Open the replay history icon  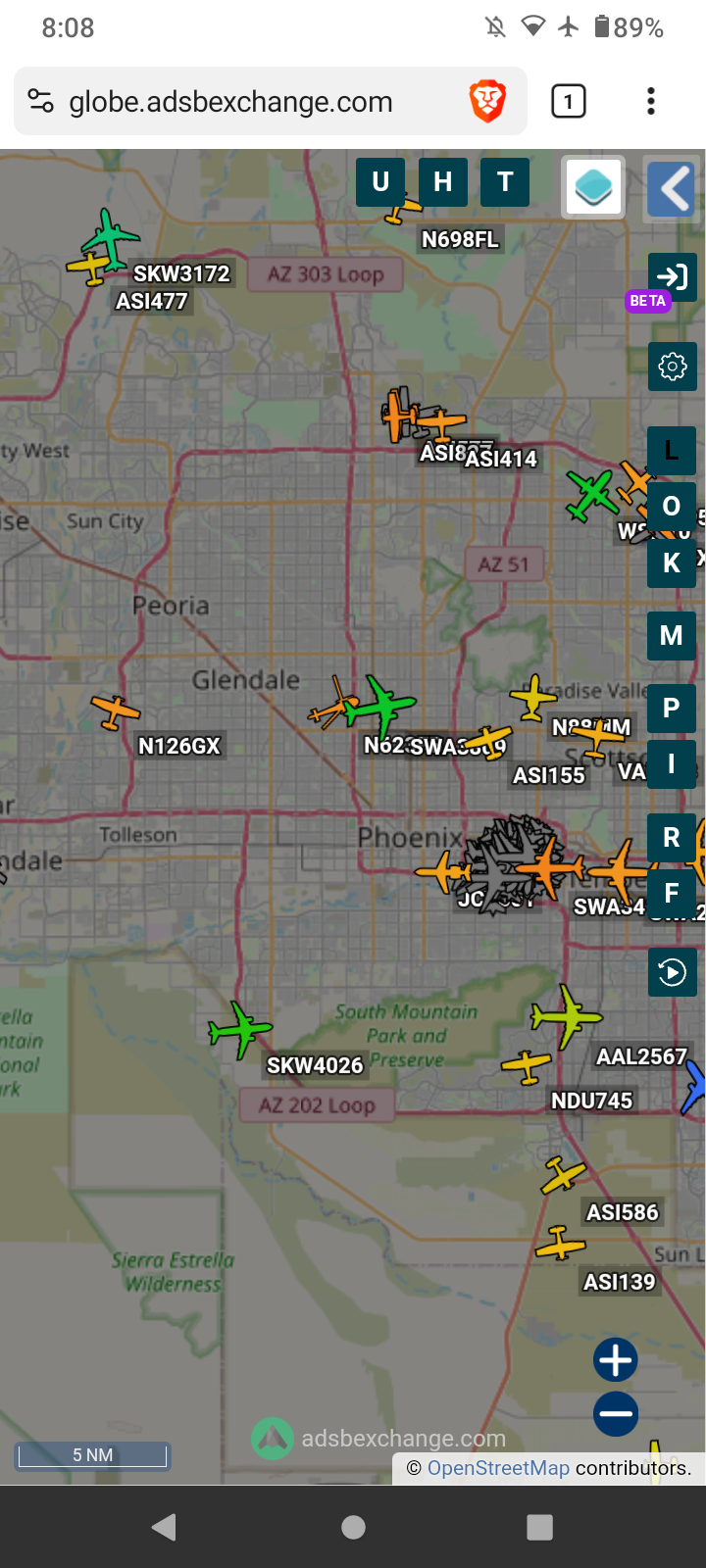[x=673, y=972]
